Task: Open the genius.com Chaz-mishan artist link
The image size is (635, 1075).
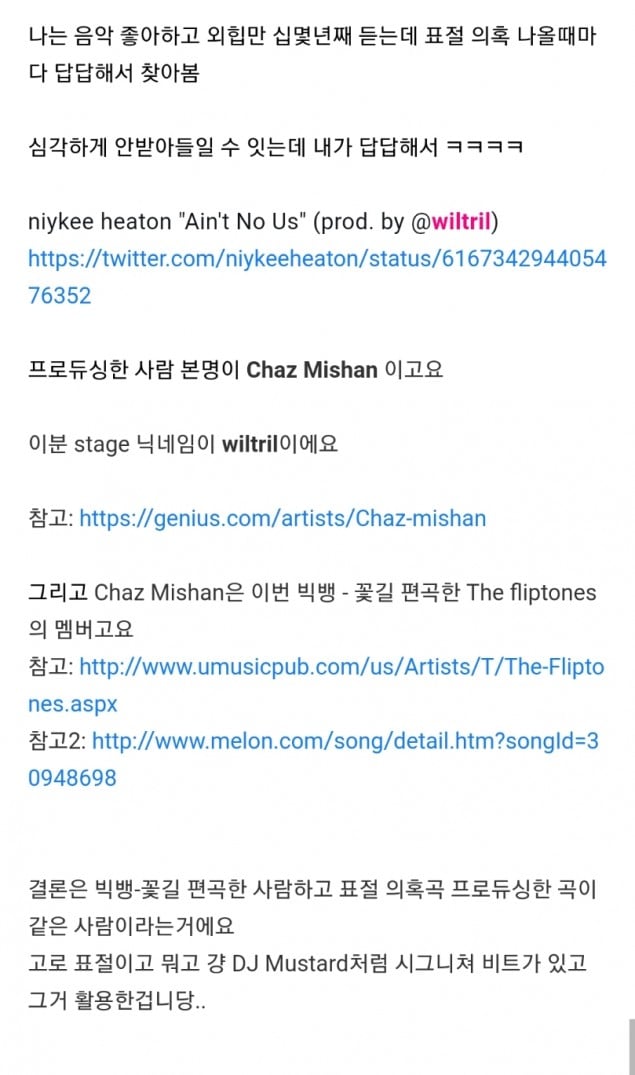Action: (x=282, y=518)
